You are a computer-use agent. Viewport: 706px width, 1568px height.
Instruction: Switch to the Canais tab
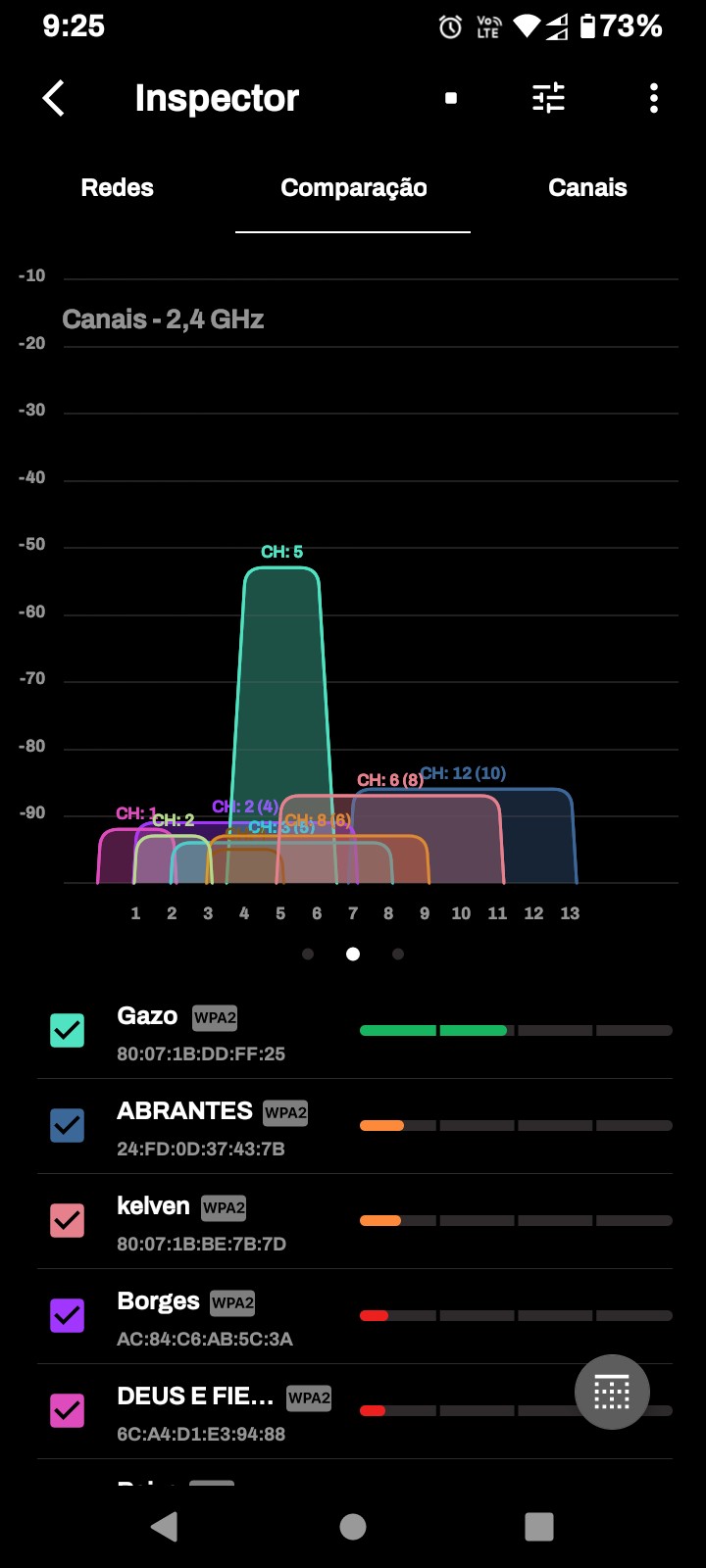click(x=587, y=188)
